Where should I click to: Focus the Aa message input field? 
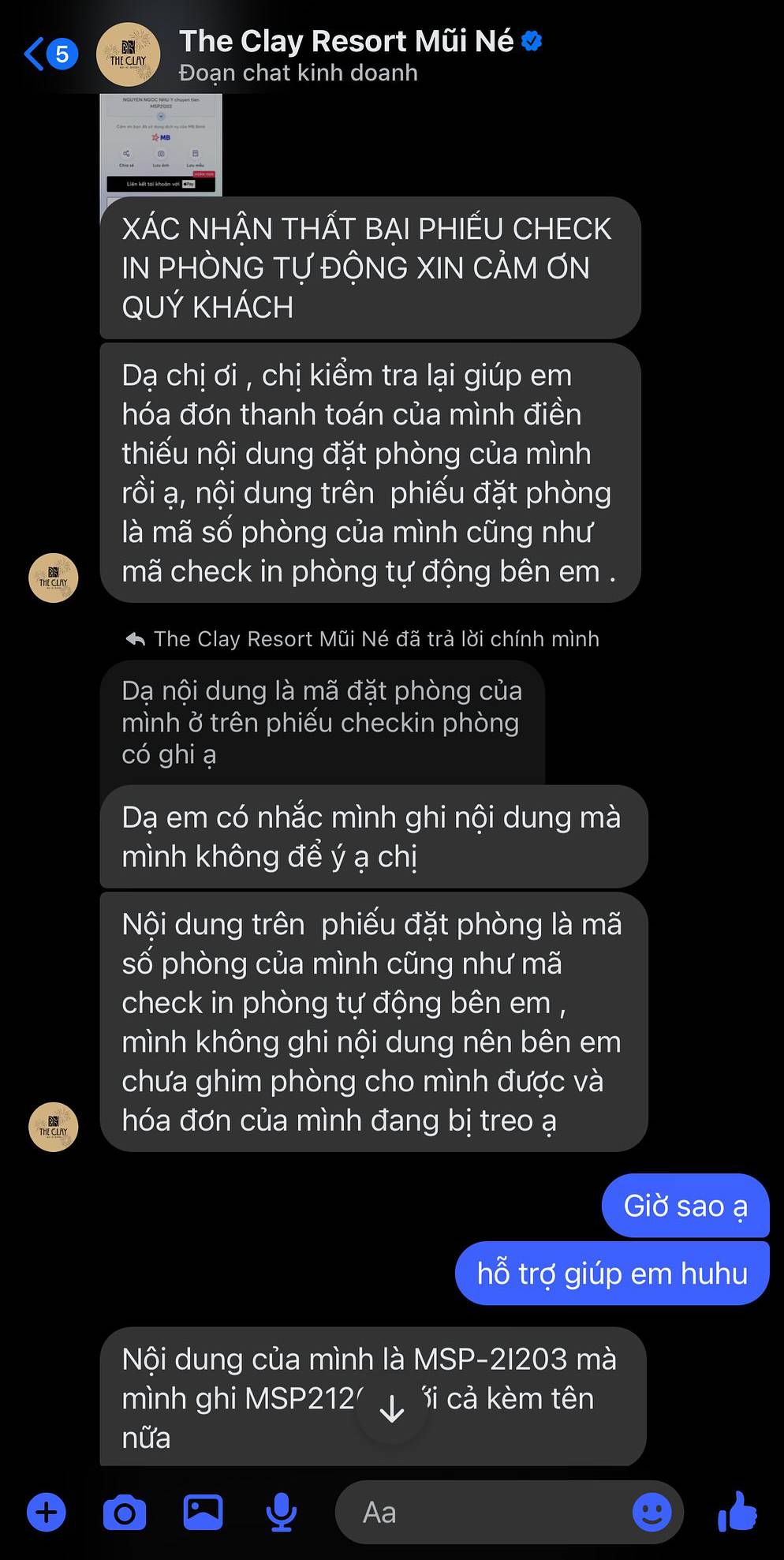(x=481, y=1513)
